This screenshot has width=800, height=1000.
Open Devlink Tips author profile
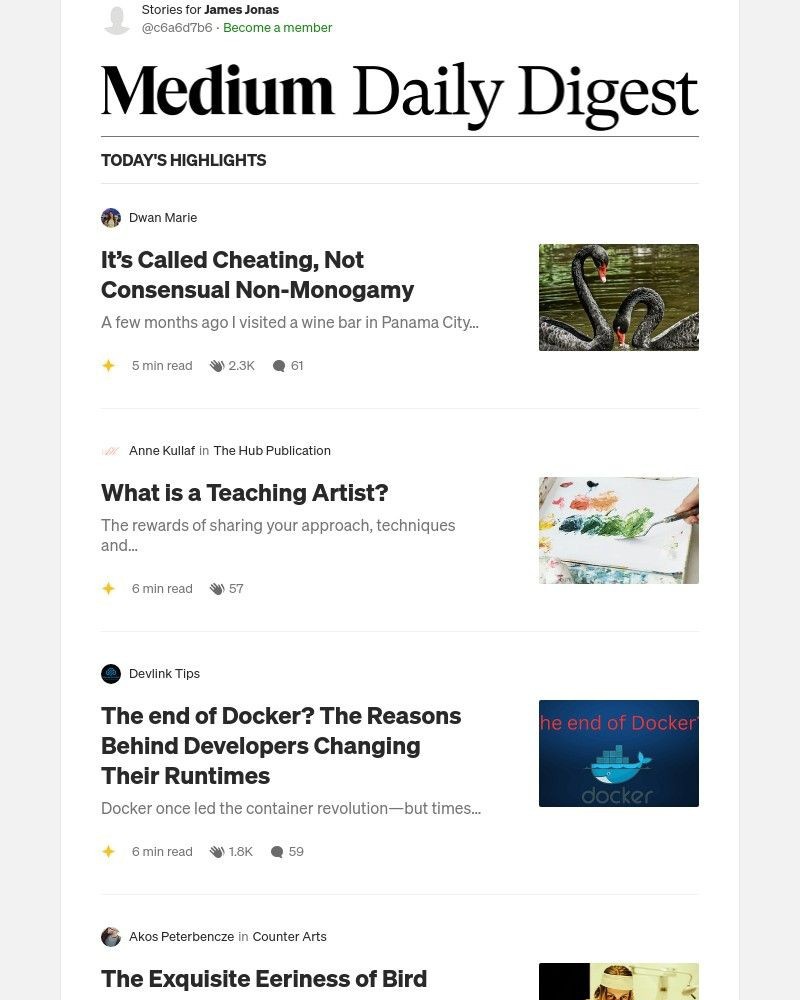click(164, 674)
